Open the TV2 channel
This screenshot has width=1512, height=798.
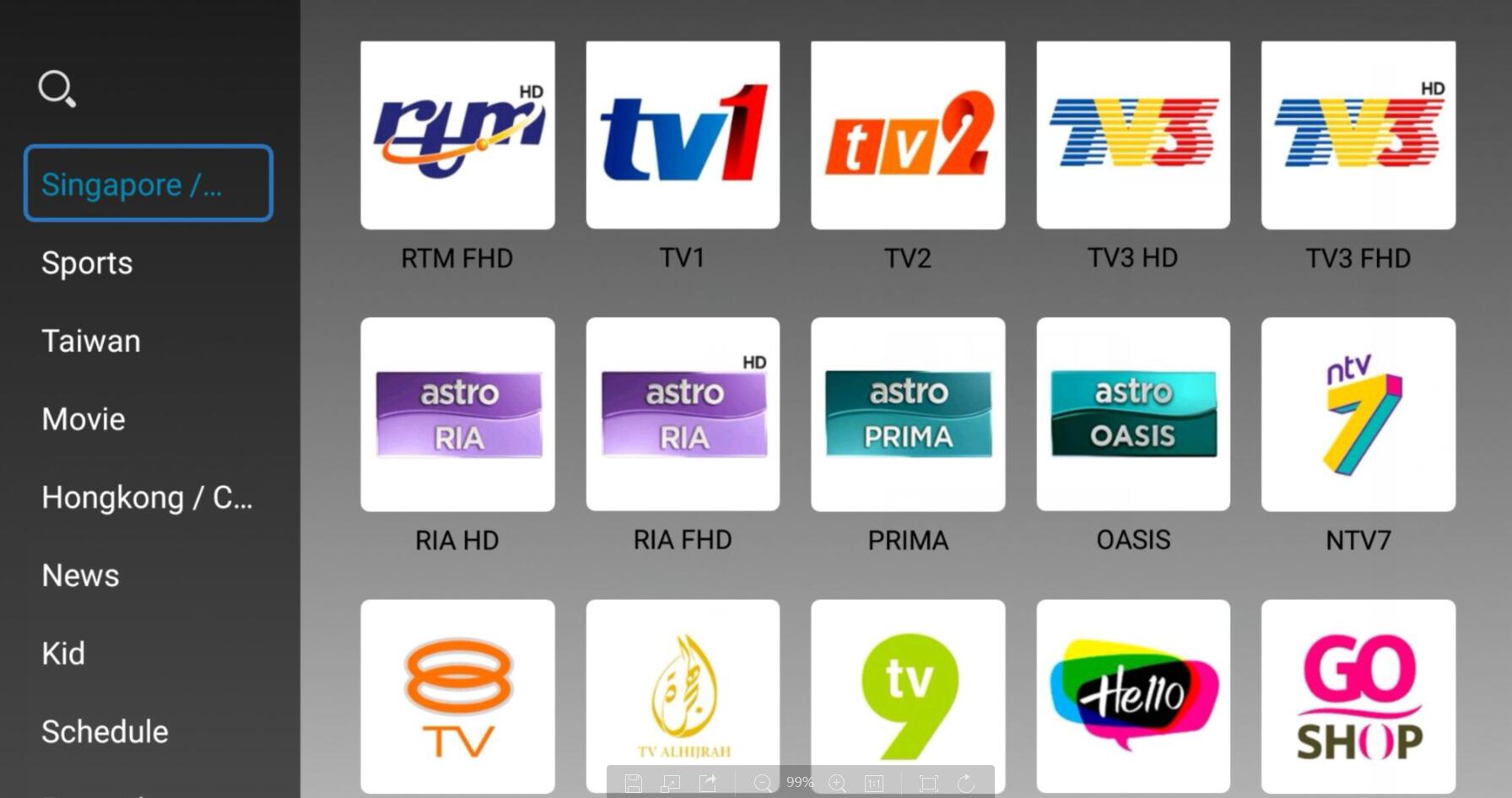click(908, 135)
